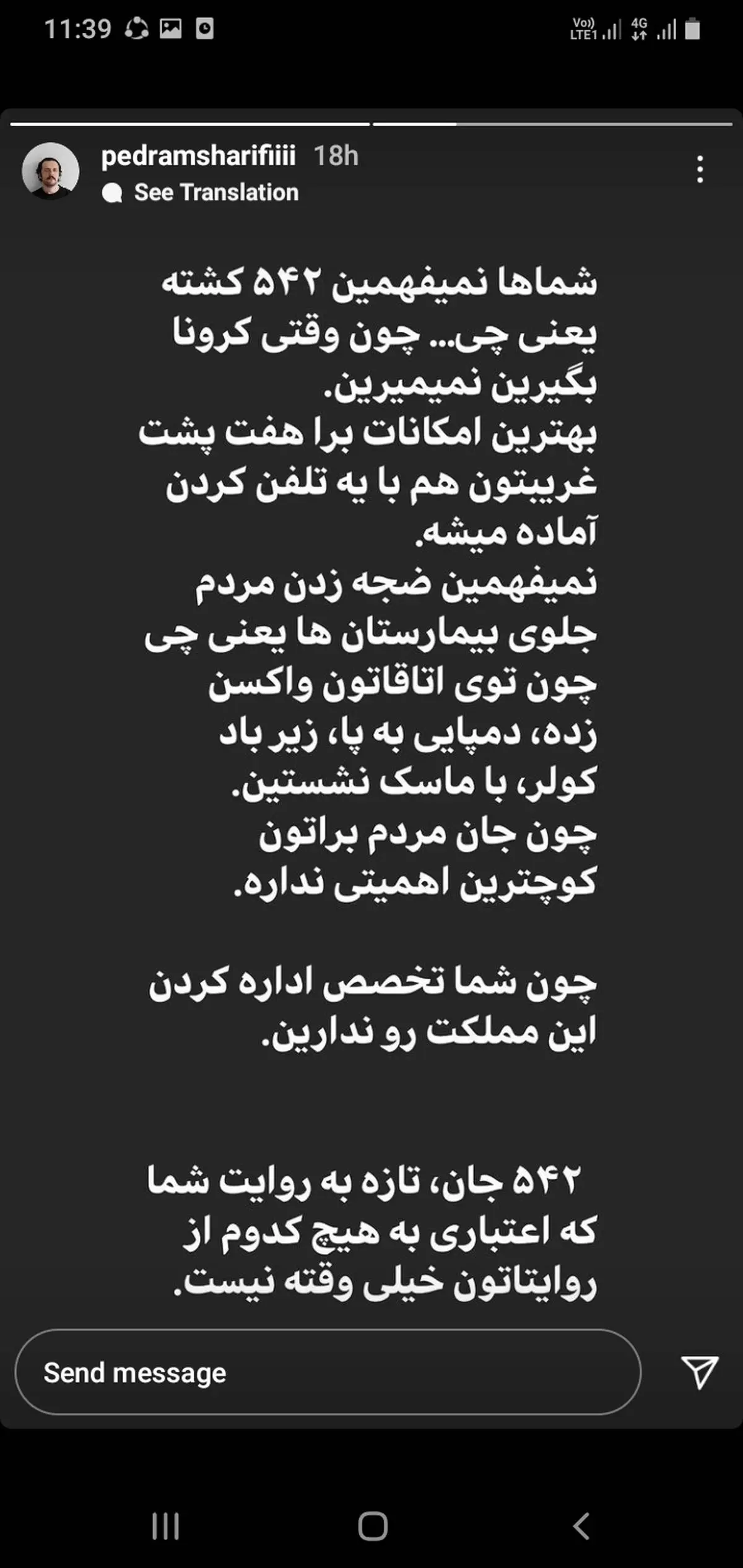
Task: Open recent apps
Action: coord(165,1526)
